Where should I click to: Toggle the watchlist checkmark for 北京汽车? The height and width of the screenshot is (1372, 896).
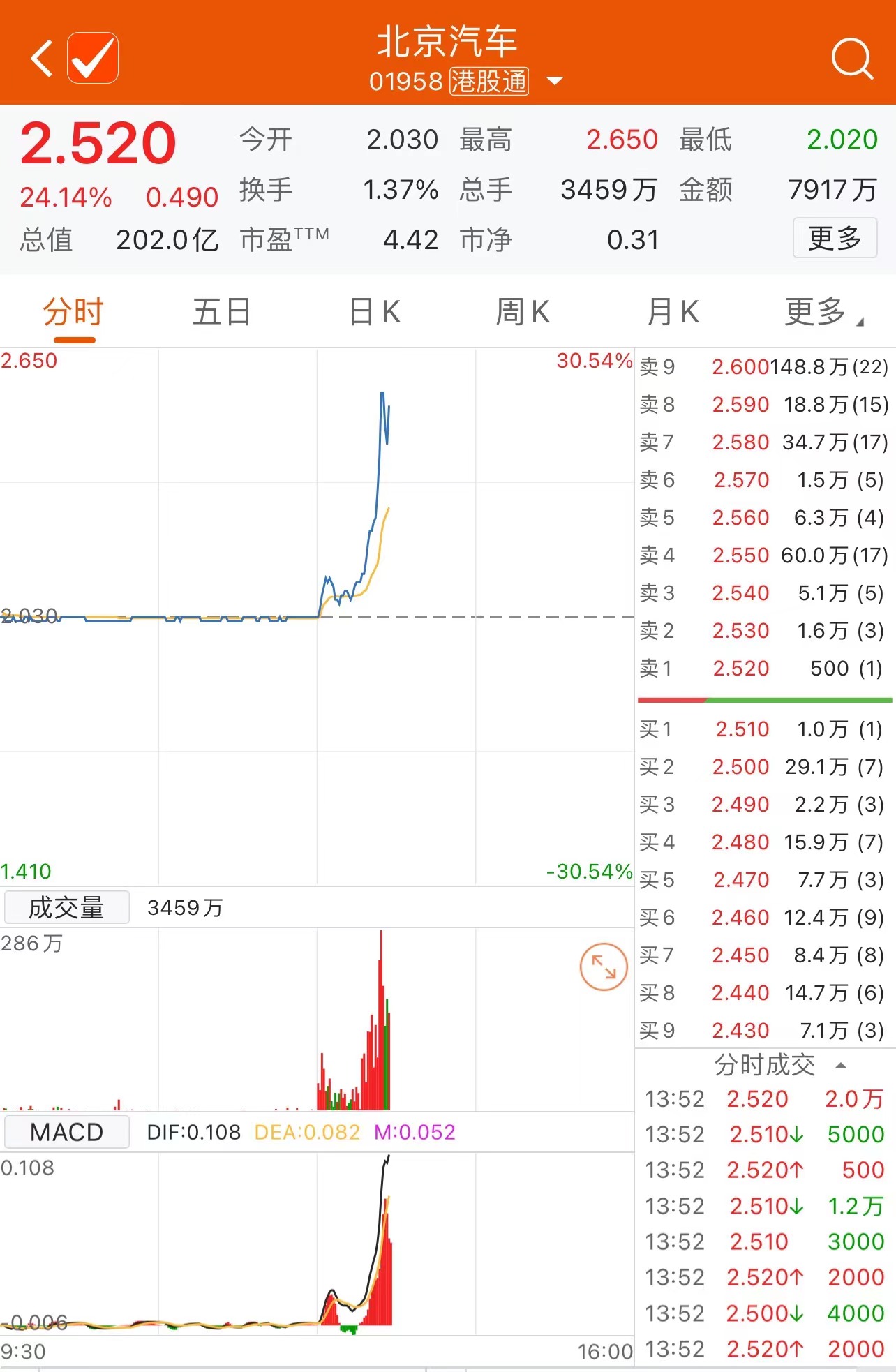coord(93,58)
